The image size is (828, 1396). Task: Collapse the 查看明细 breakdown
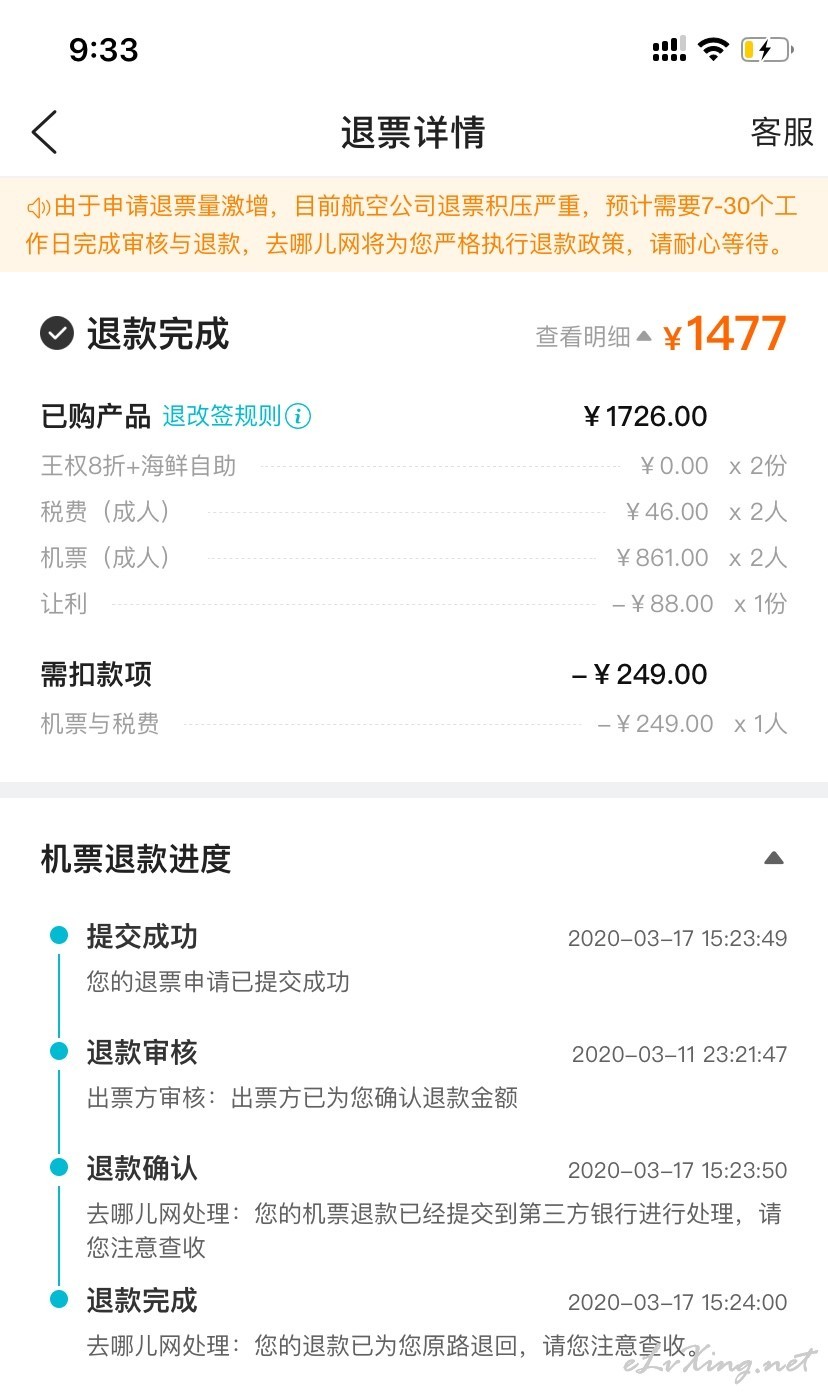click(594, 337)
